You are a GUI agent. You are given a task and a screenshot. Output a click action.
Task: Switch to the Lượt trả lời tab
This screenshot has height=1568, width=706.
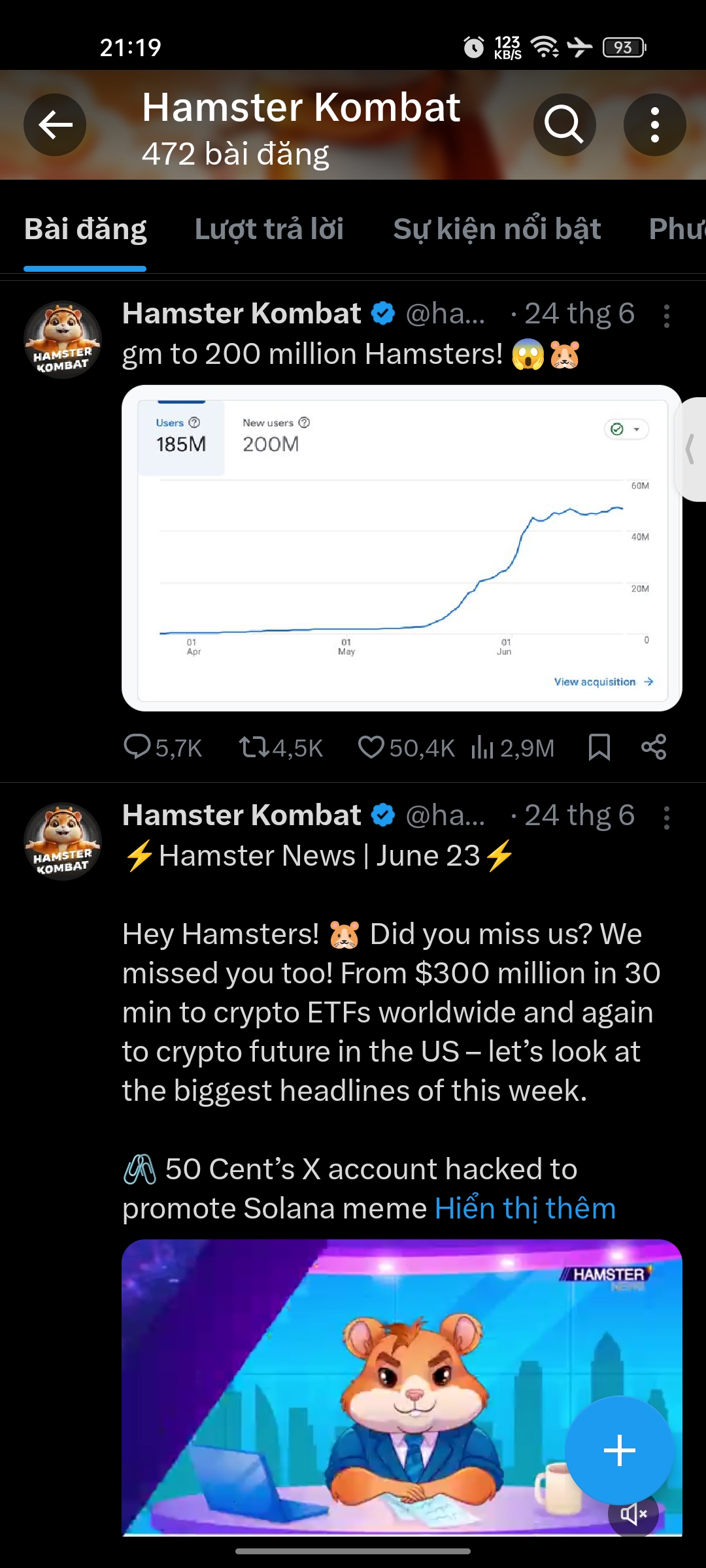tap(268, 229)
